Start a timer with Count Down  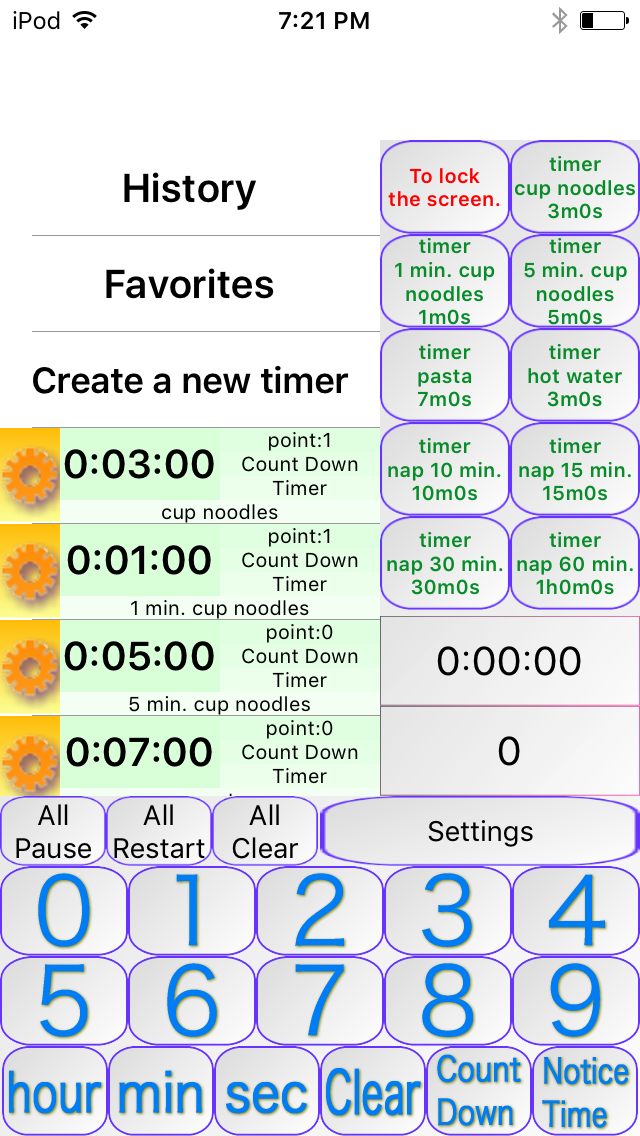click(x=479, y=1091)
